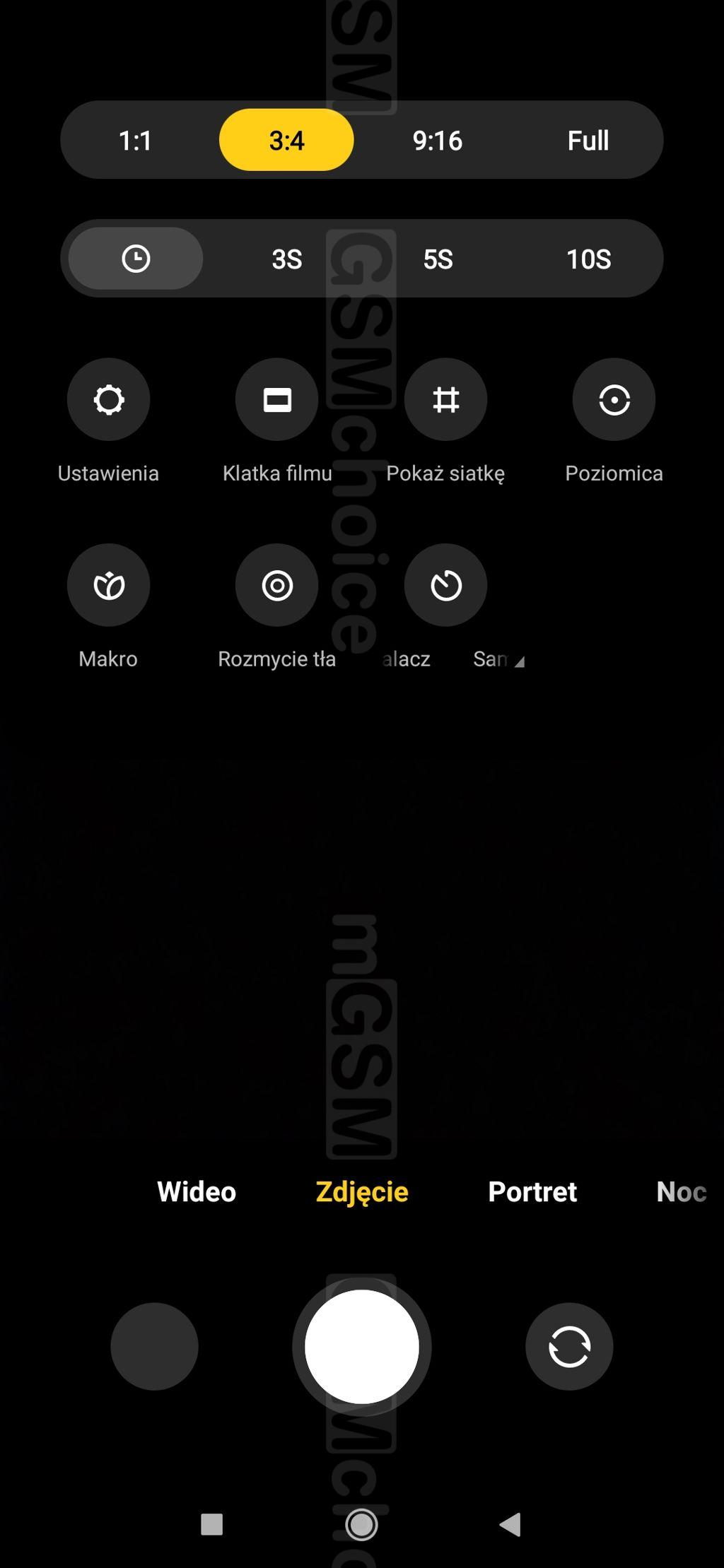
Task: Switch to Portret mode
Action: click(532, 1191)
